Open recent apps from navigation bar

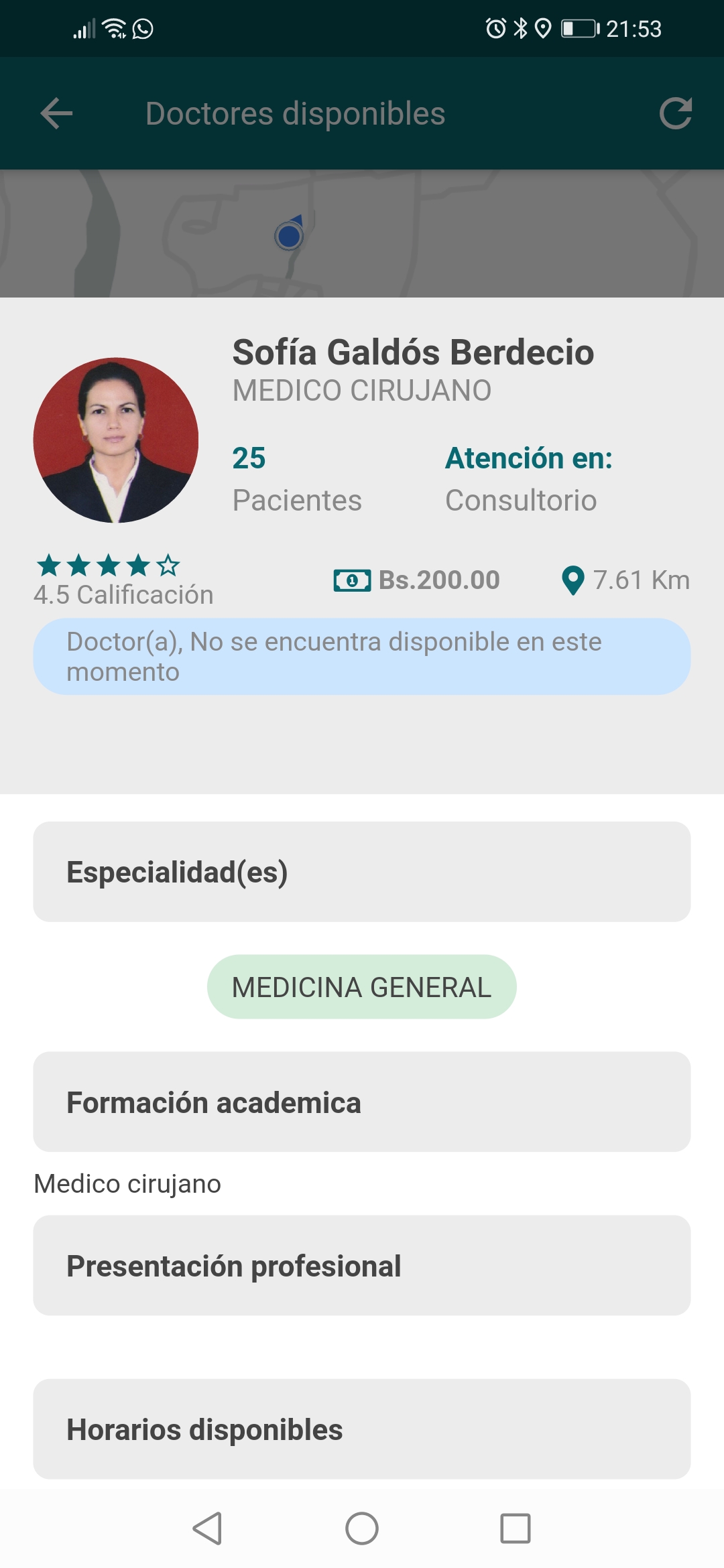(516, 1528)
